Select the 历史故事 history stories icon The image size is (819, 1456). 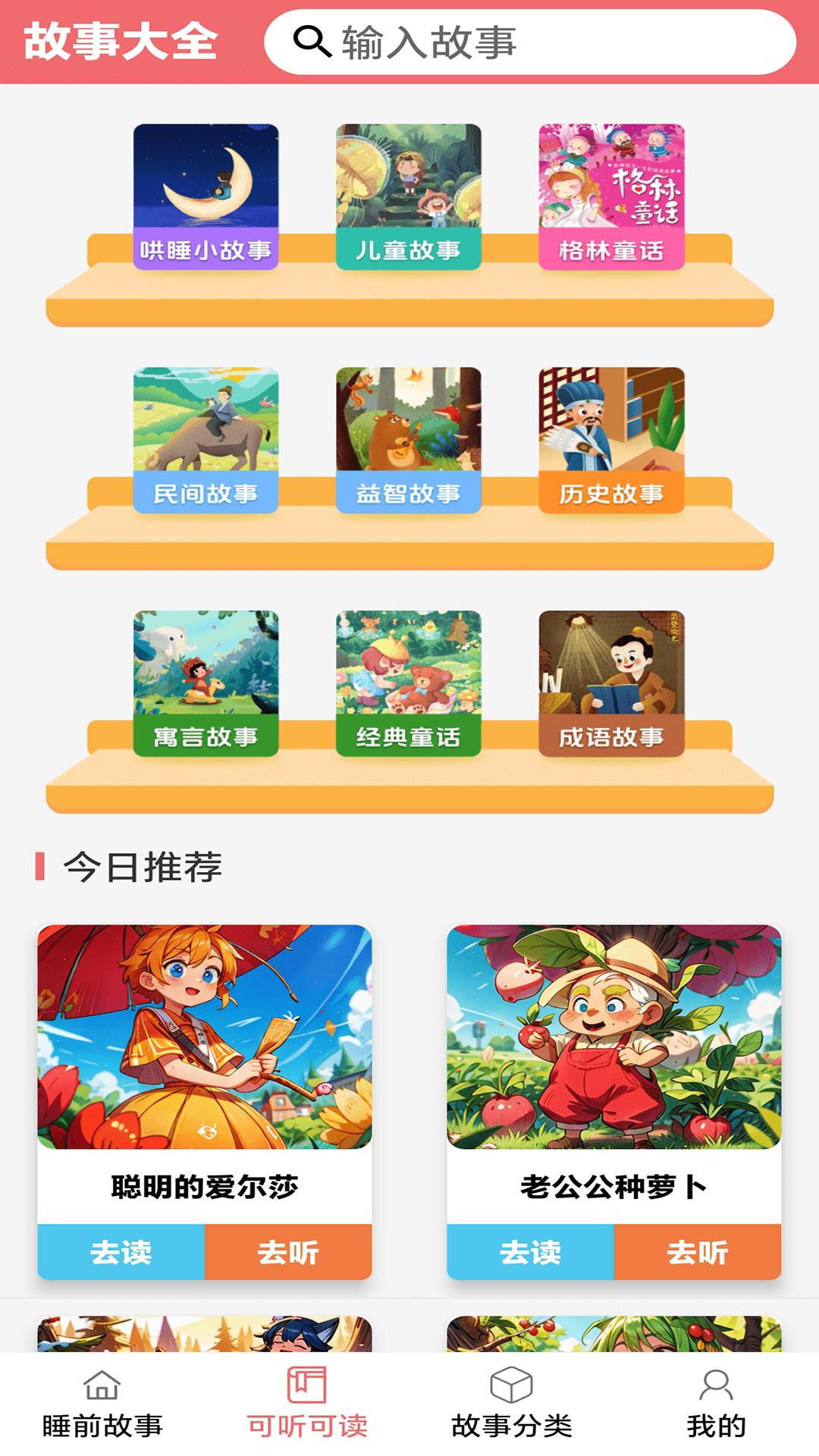click(610, 432)
